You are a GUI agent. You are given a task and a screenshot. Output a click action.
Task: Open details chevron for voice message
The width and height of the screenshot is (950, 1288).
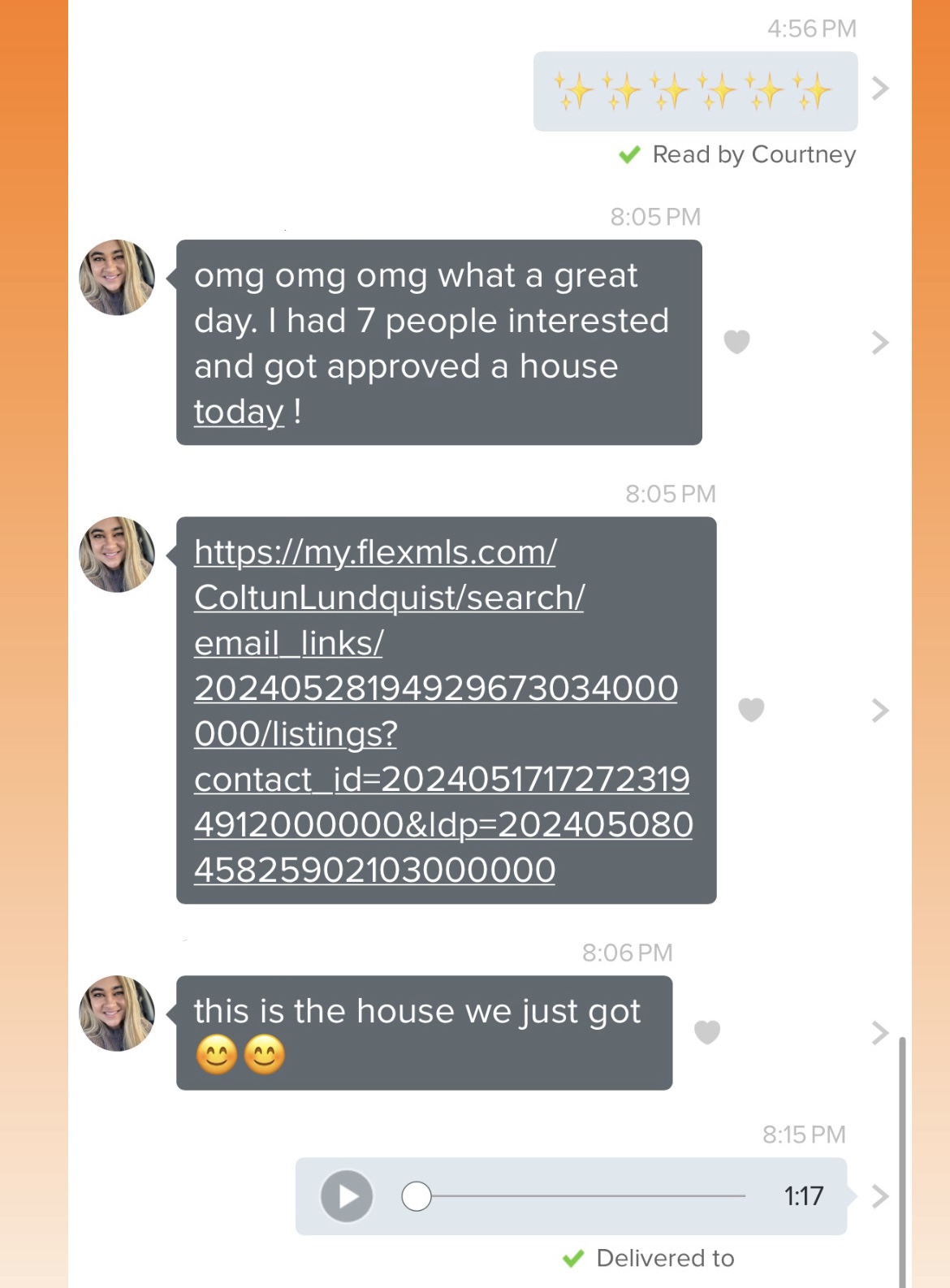click(880, 1196)
